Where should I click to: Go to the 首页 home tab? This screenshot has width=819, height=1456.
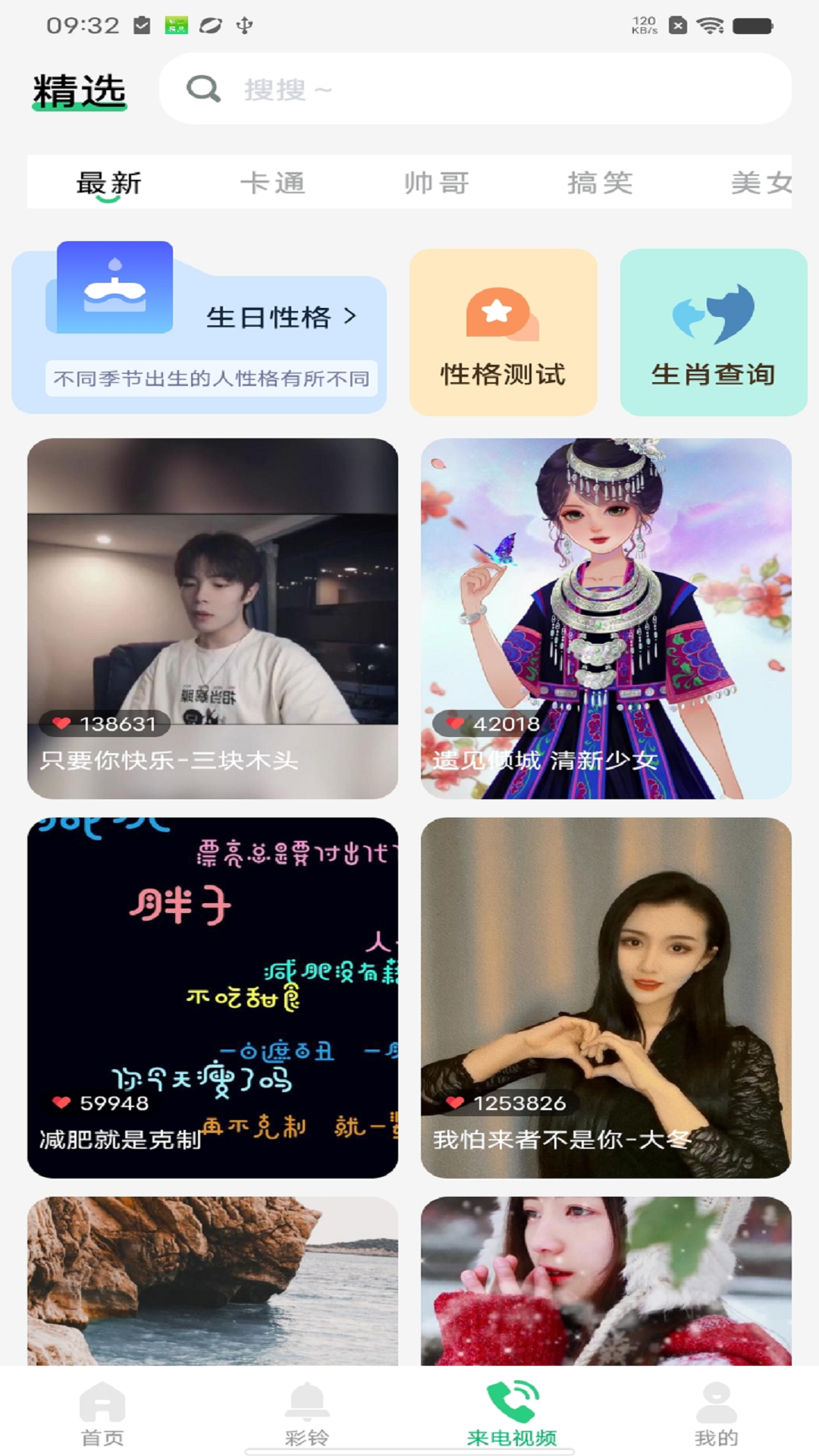(x=102, y=1414)
